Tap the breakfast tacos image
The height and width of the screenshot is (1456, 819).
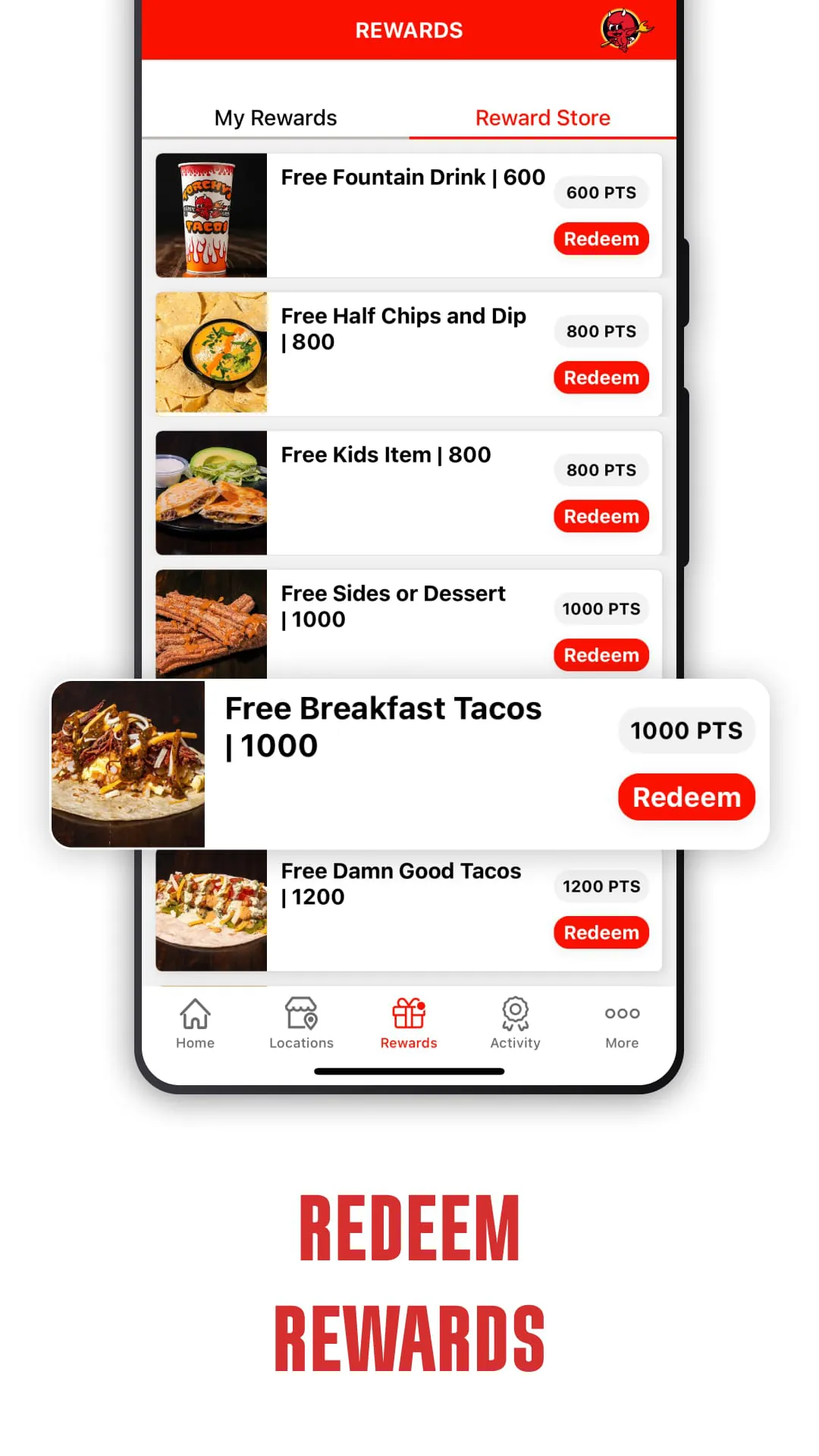click(x=128, y=762)
